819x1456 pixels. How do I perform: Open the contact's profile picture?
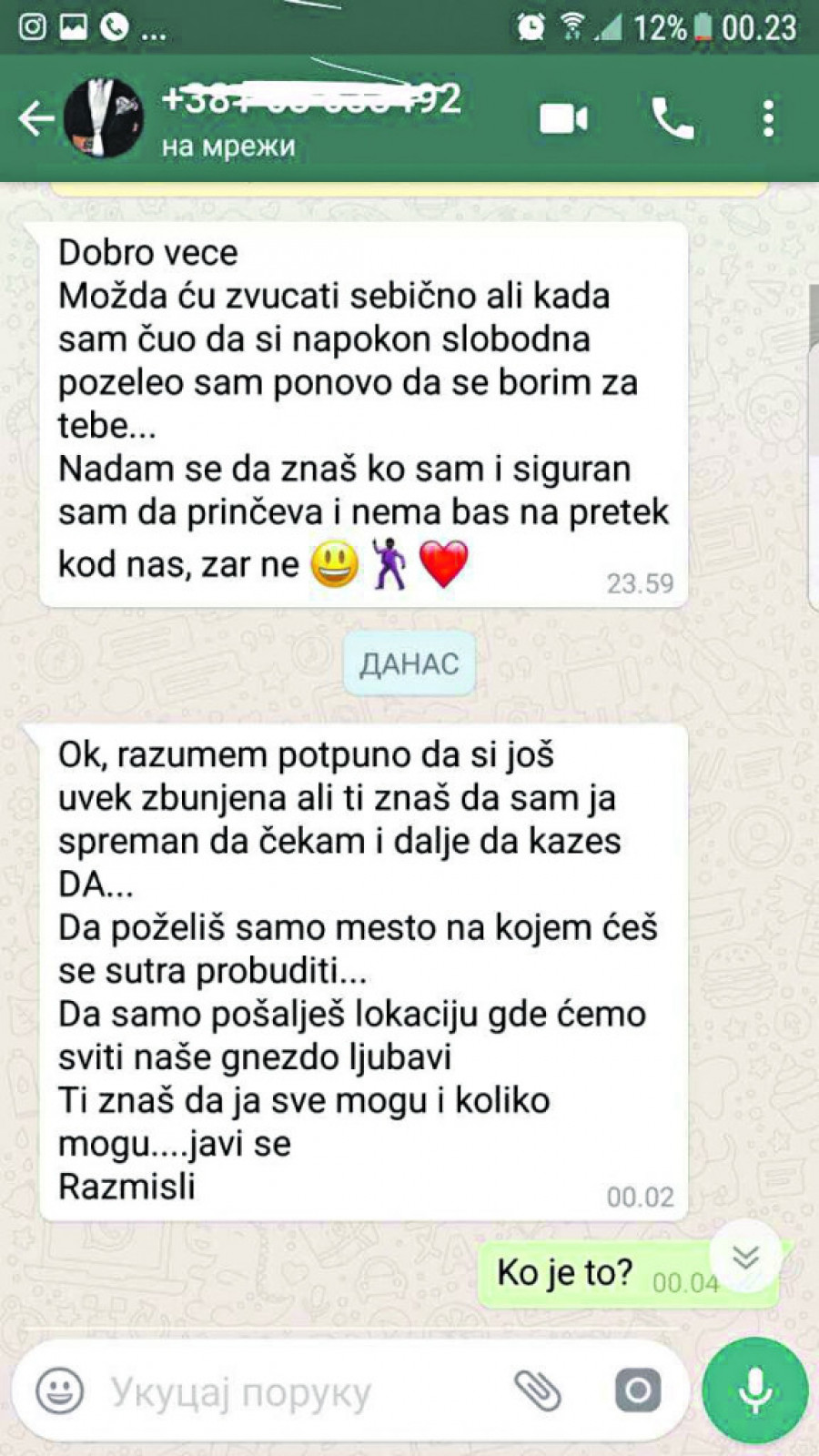click(x=103, y=118)
